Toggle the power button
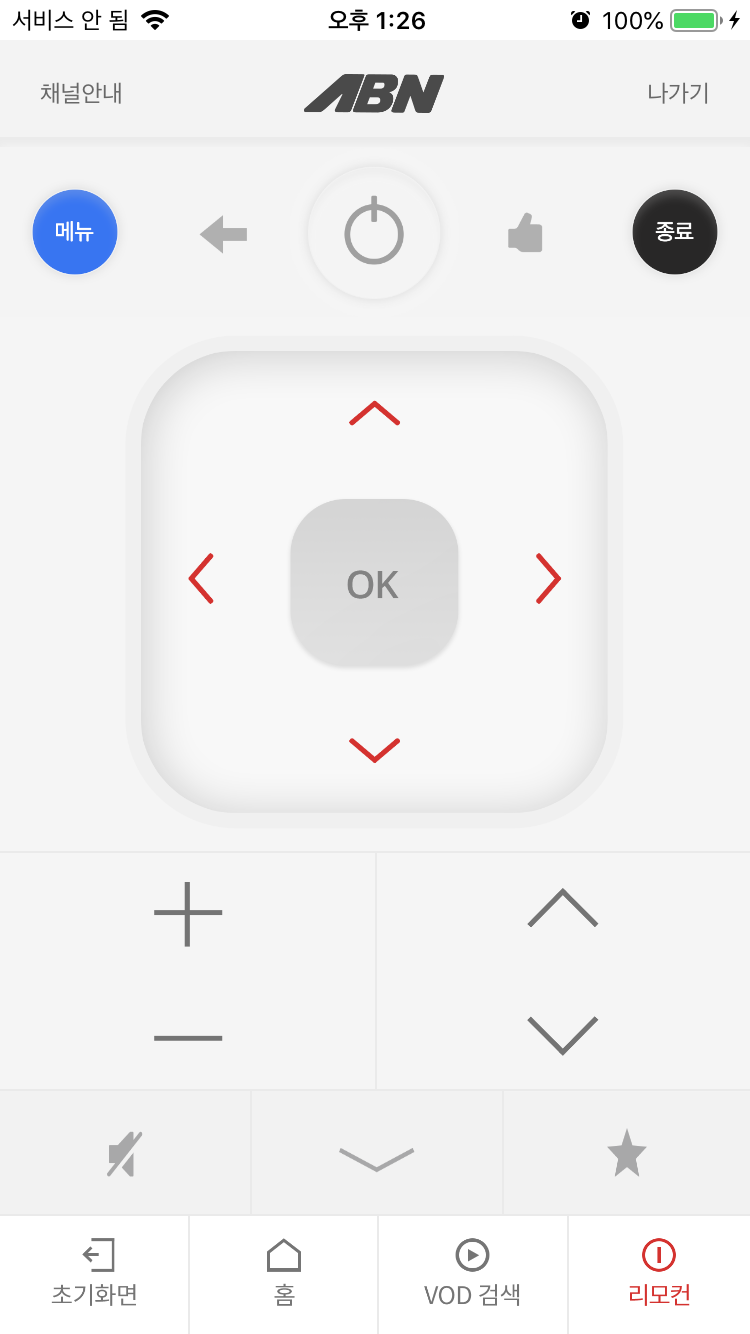The image size is (750, 1334). (374, 233)
